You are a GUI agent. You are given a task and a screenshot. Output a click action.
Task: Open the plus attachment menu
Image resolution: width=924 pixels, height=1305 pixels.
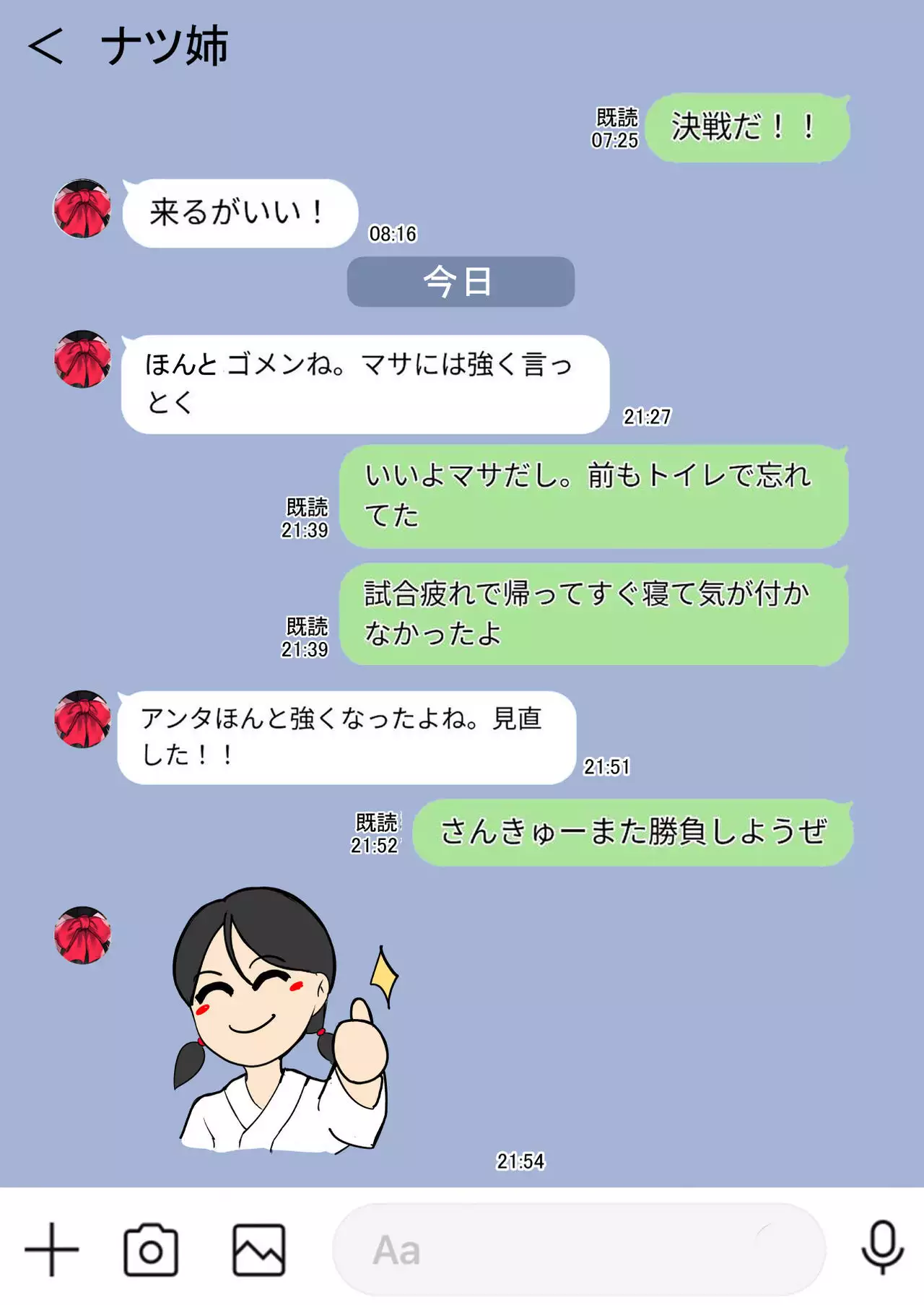(51, 1249)
